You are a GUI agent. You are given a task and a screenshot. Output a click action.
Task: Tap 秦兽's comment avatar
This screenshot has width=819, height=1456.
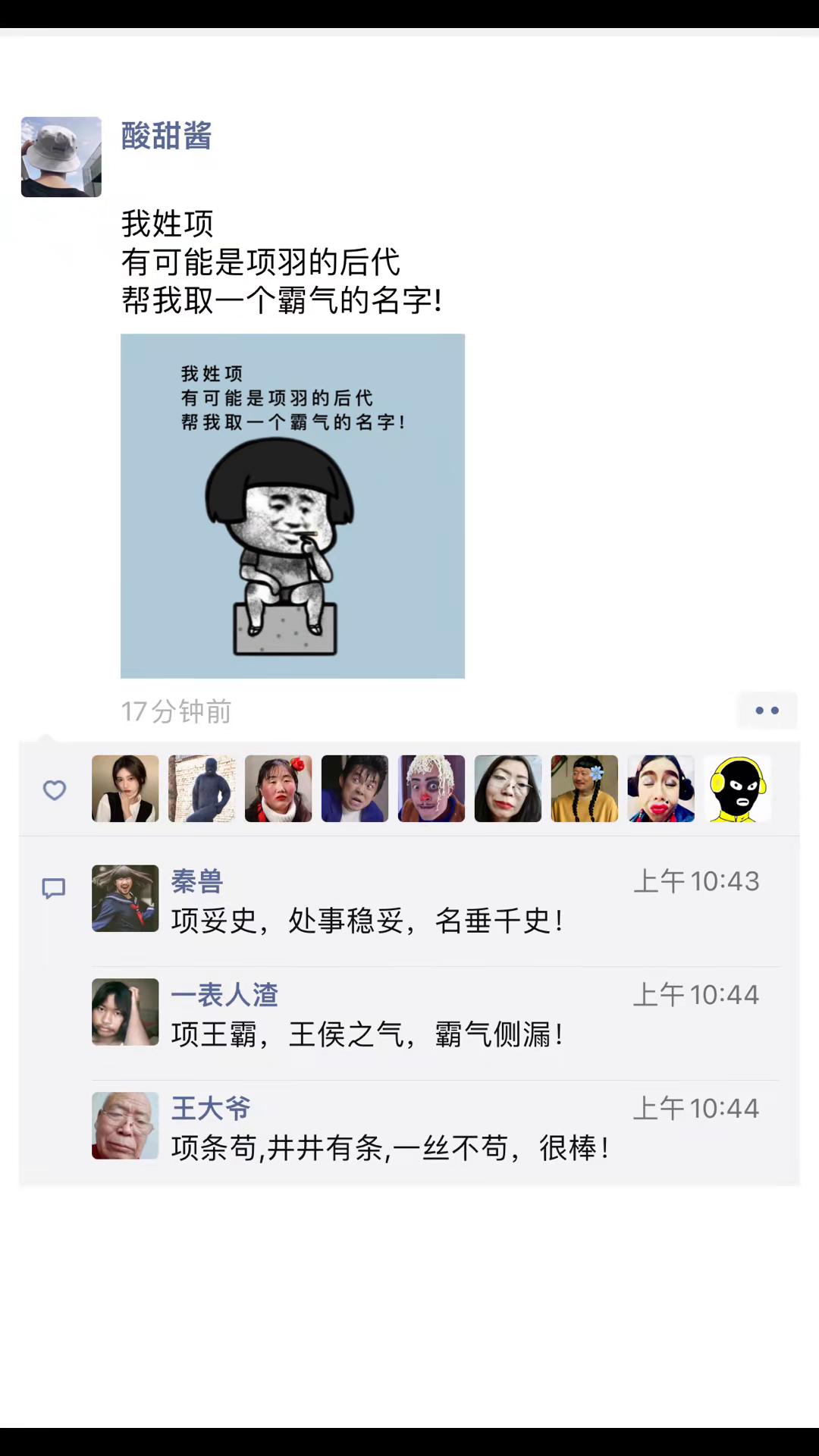[125, 899]
